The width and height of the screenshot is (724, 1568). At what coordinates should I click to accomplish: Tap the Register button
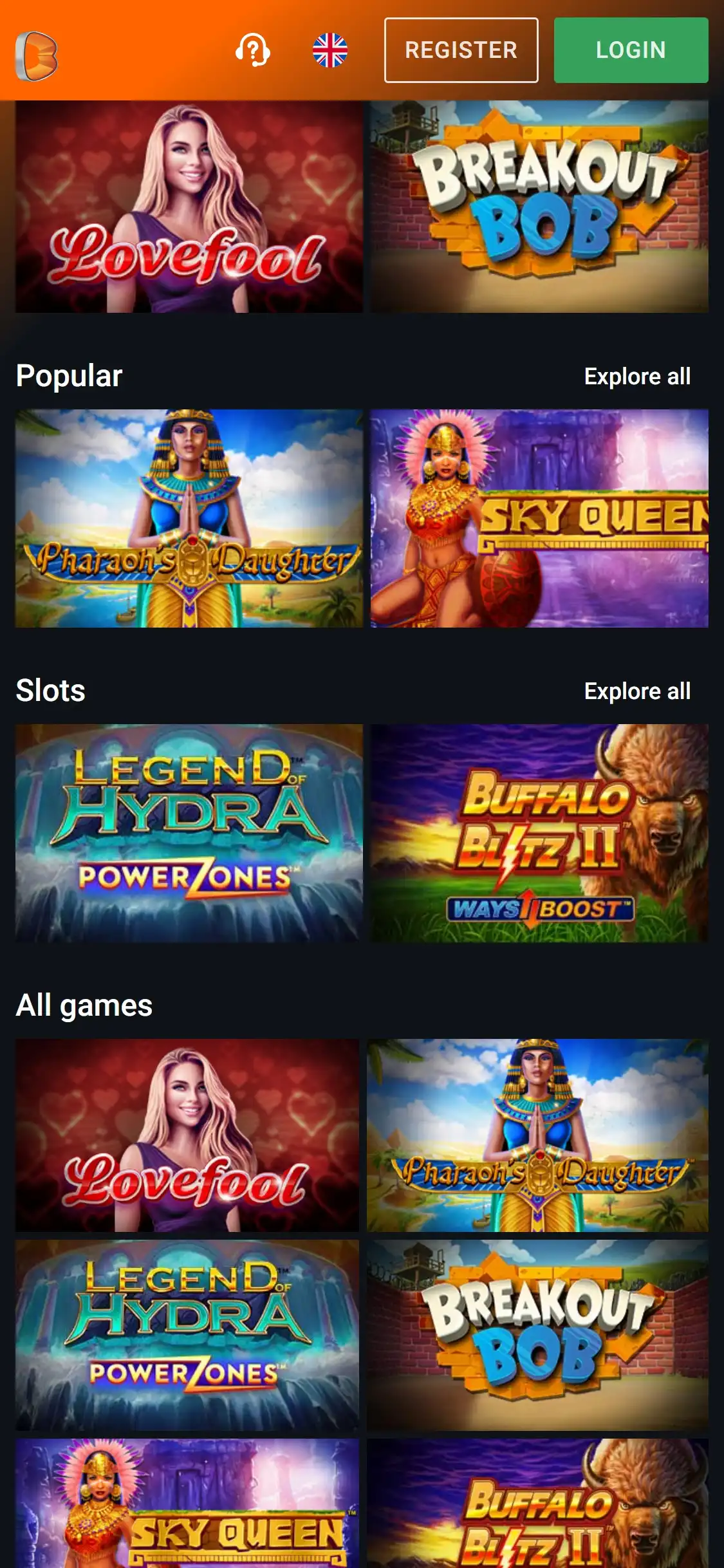click(461, 50)
